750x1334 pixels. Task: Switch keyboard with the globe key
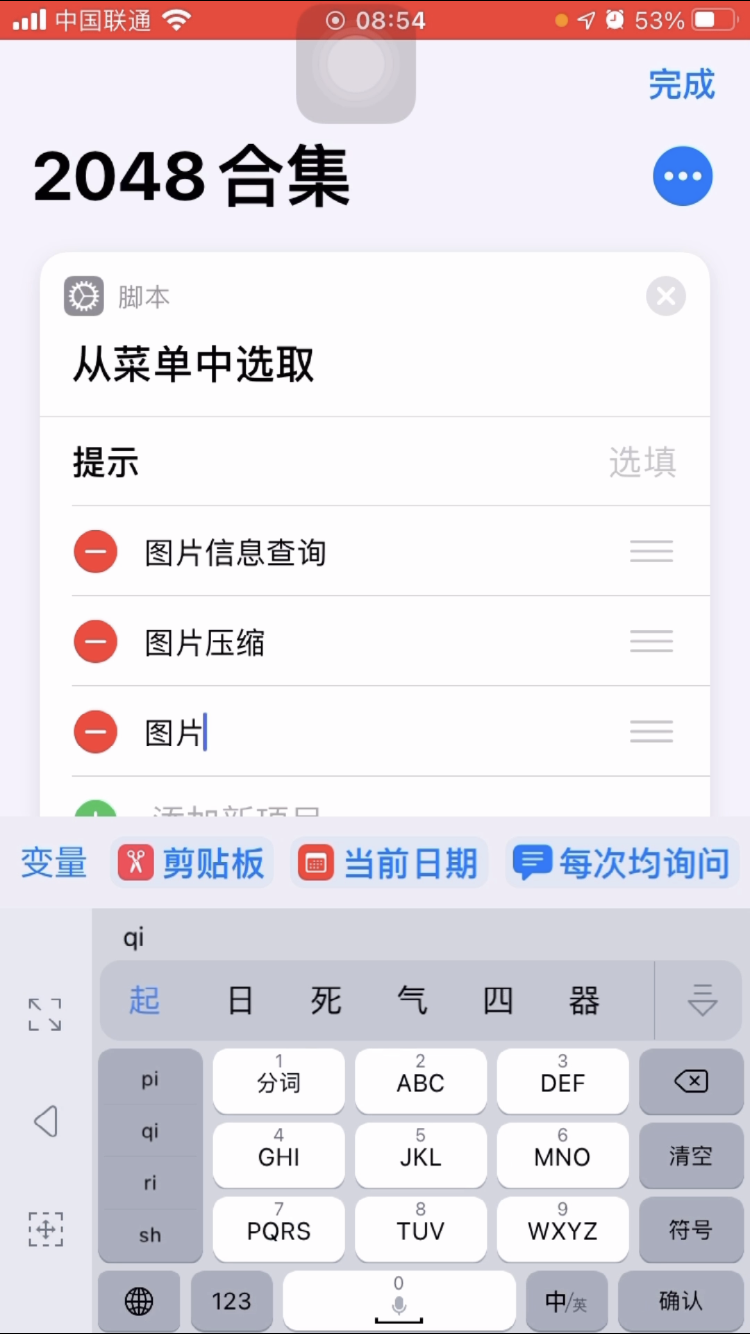point(139,1301)
